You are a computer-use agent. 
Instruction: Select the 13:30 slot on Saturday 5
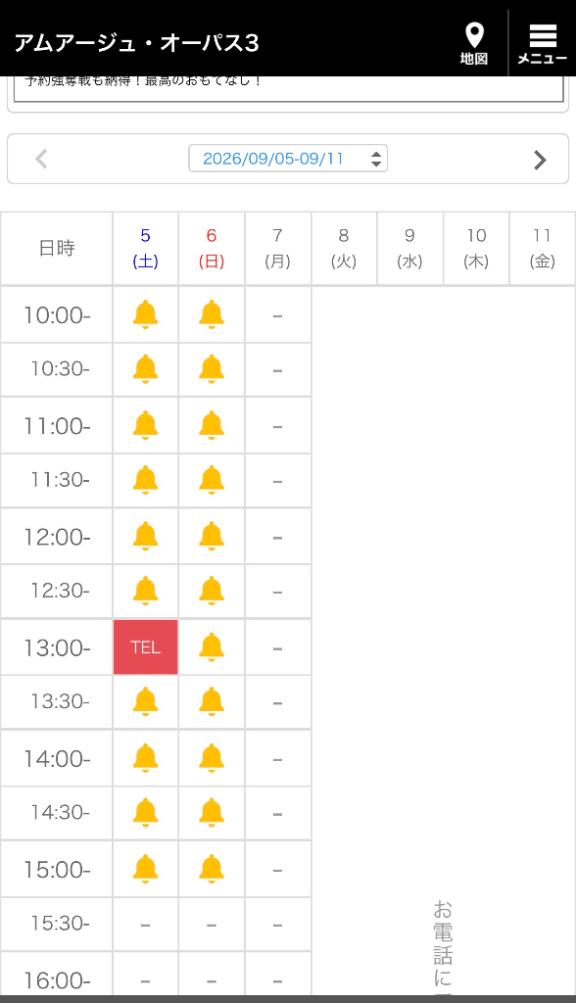point(145,702)
